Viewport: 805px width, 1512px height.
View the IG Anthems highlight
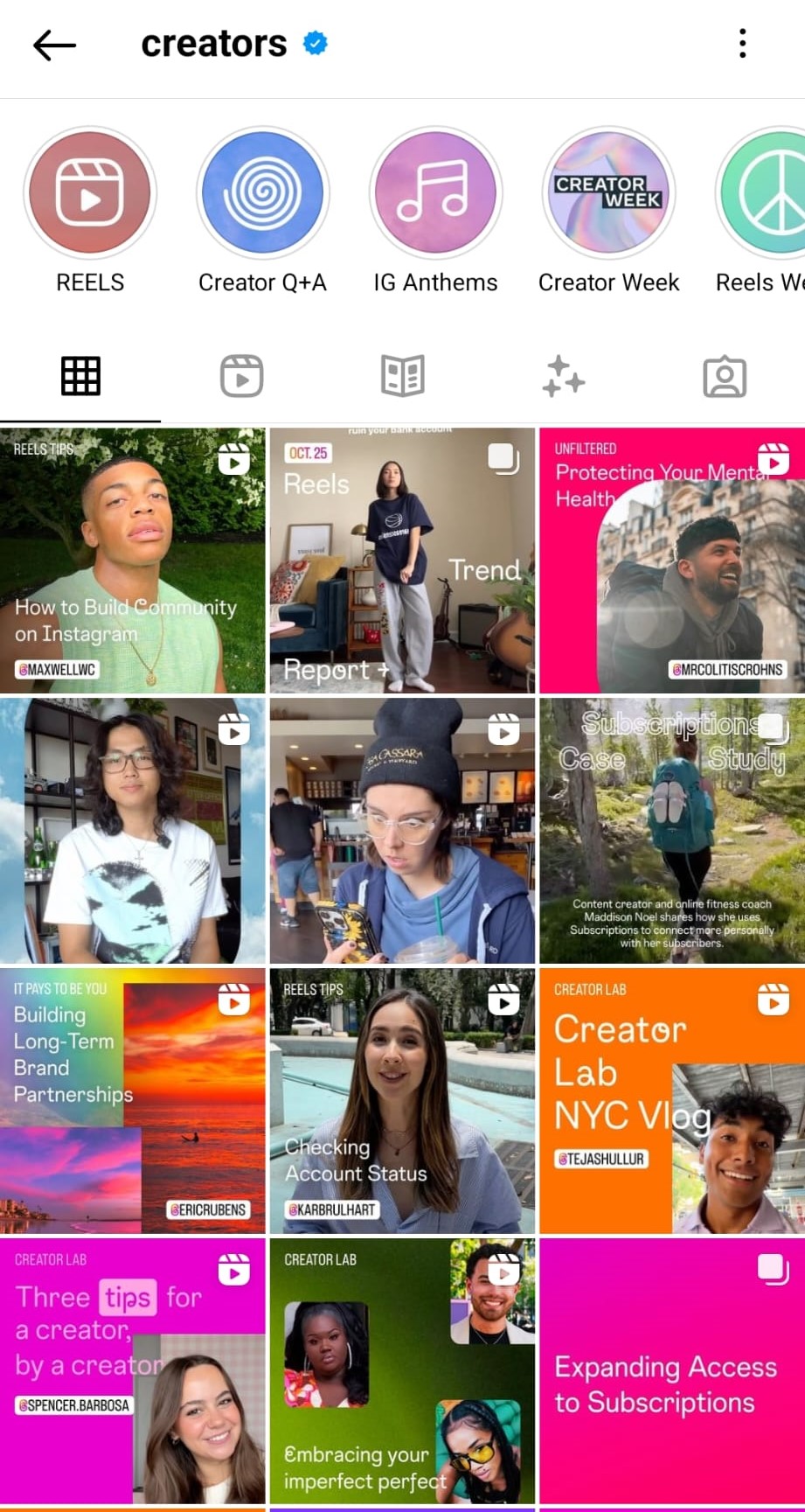(x=435, y=192)
